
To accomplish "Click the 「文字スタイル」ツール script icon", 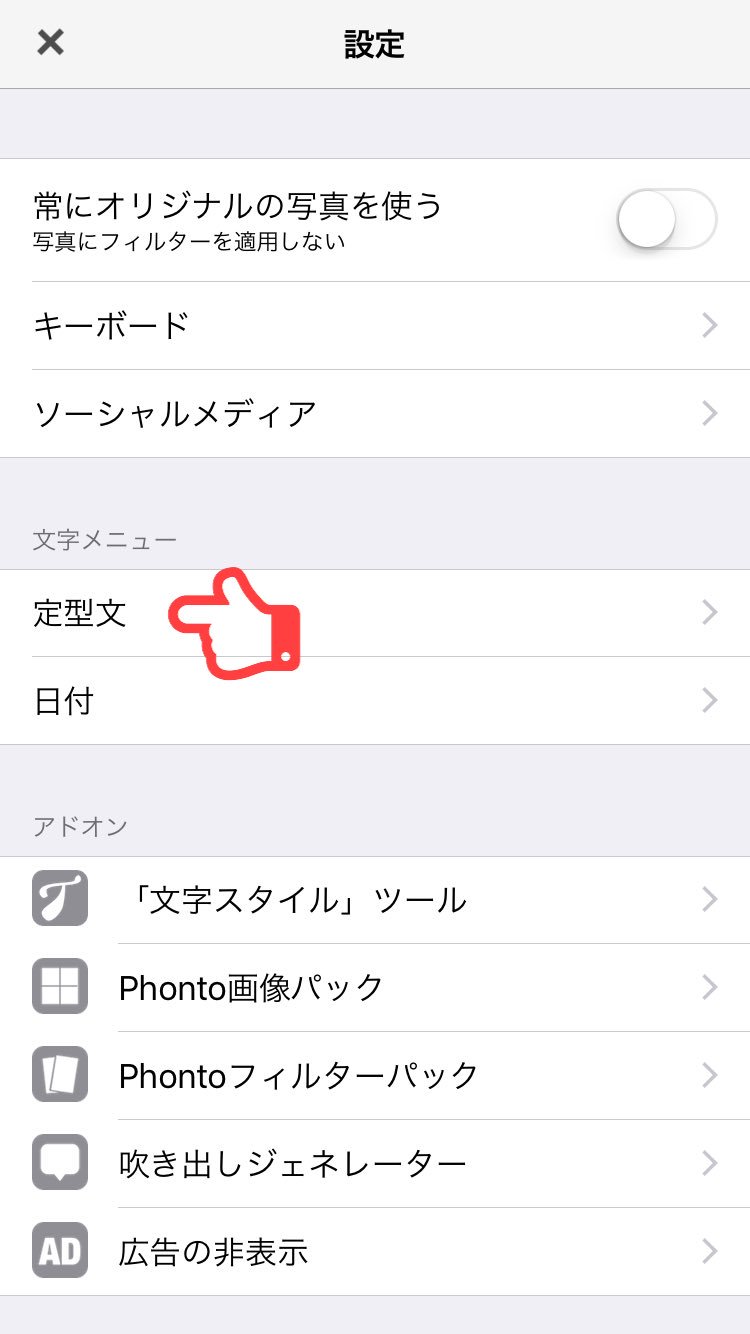I will pos(59,900).
